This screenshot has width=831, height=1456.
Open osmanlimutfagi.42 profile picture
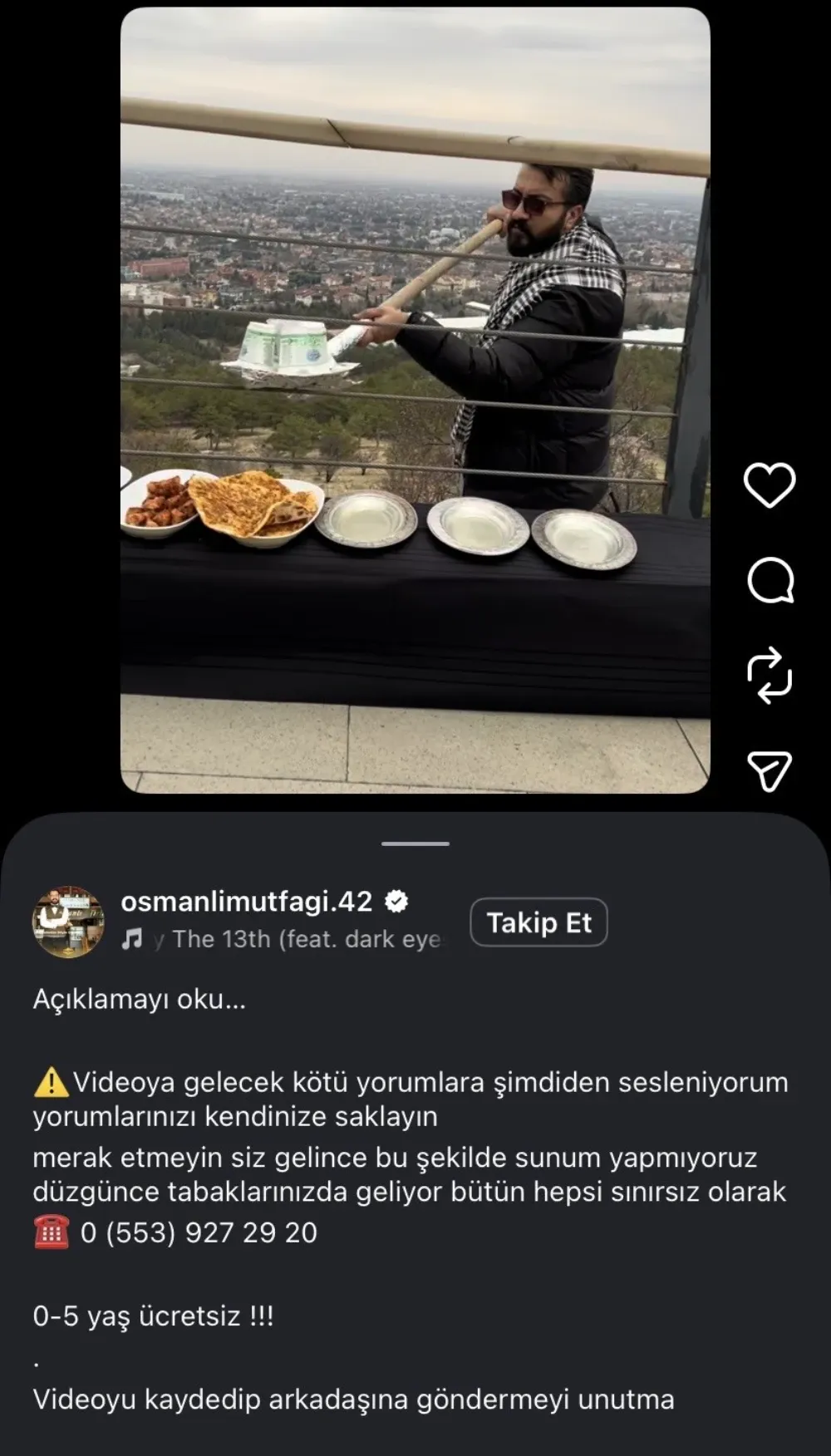click(68, 922)
